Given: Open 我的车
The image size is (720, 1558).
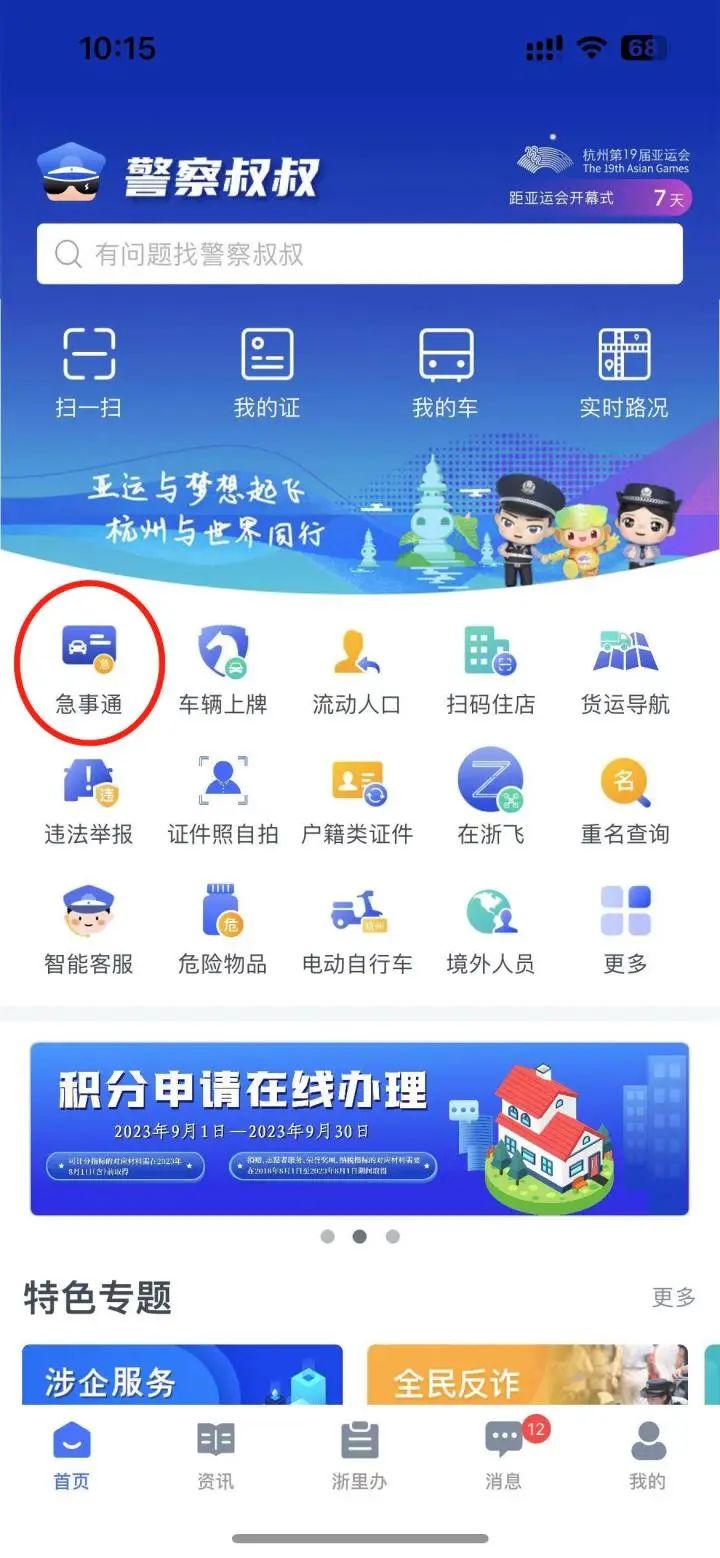Looking at the screenshot, I should (x=445, y=372).
